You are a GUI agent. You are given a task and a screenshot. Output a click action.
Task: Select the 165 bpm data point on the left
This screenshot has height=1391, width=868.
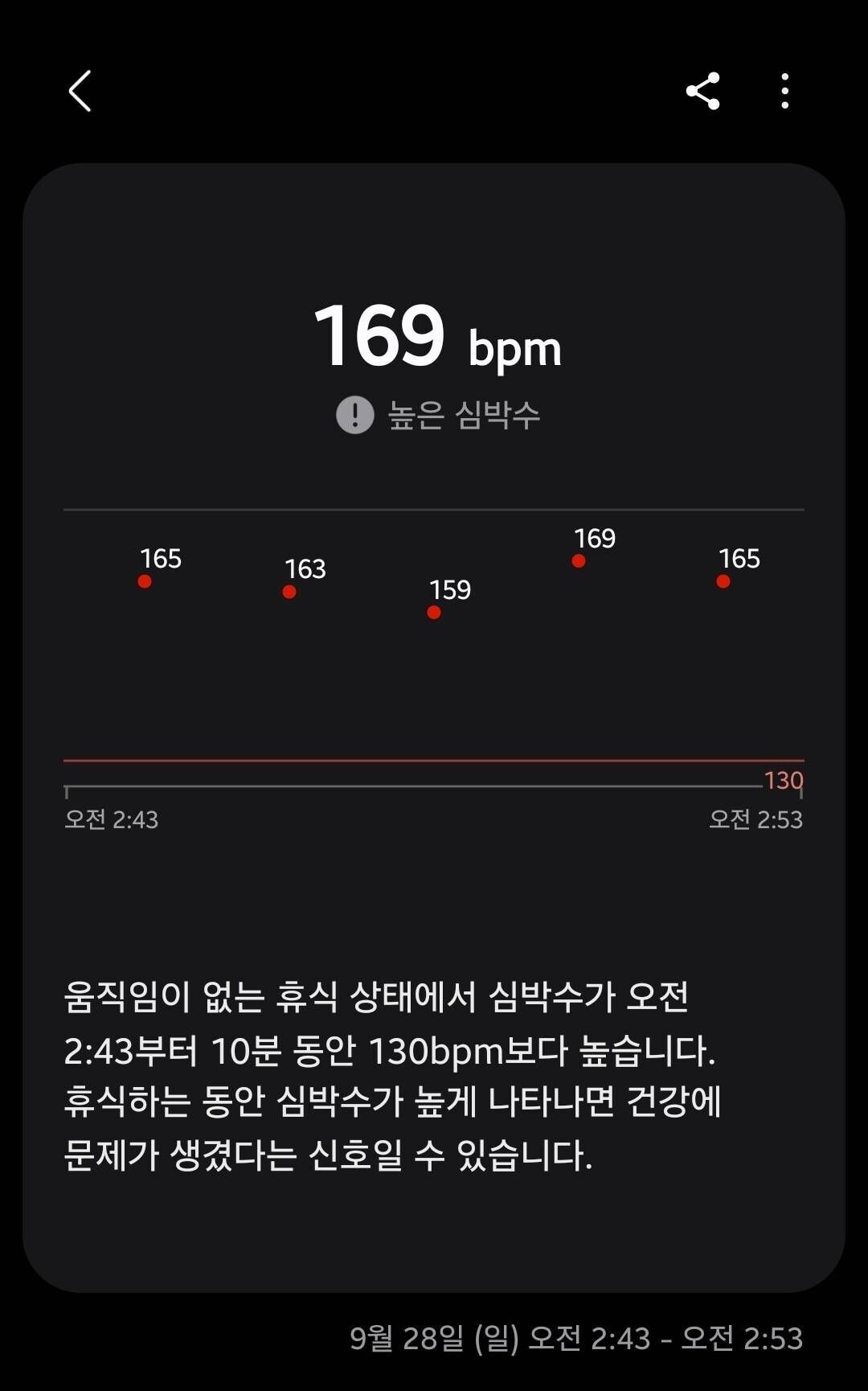pyautogui.click(x=145, y=580)
